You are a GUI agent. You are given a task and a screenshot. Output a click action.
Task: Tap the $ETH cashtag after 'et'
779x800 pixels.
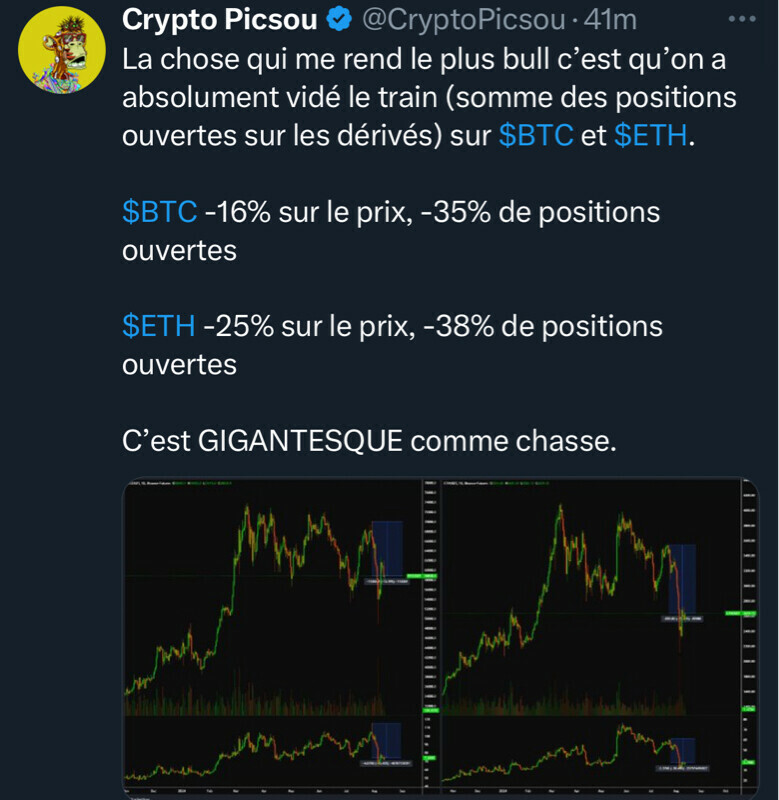650,136
